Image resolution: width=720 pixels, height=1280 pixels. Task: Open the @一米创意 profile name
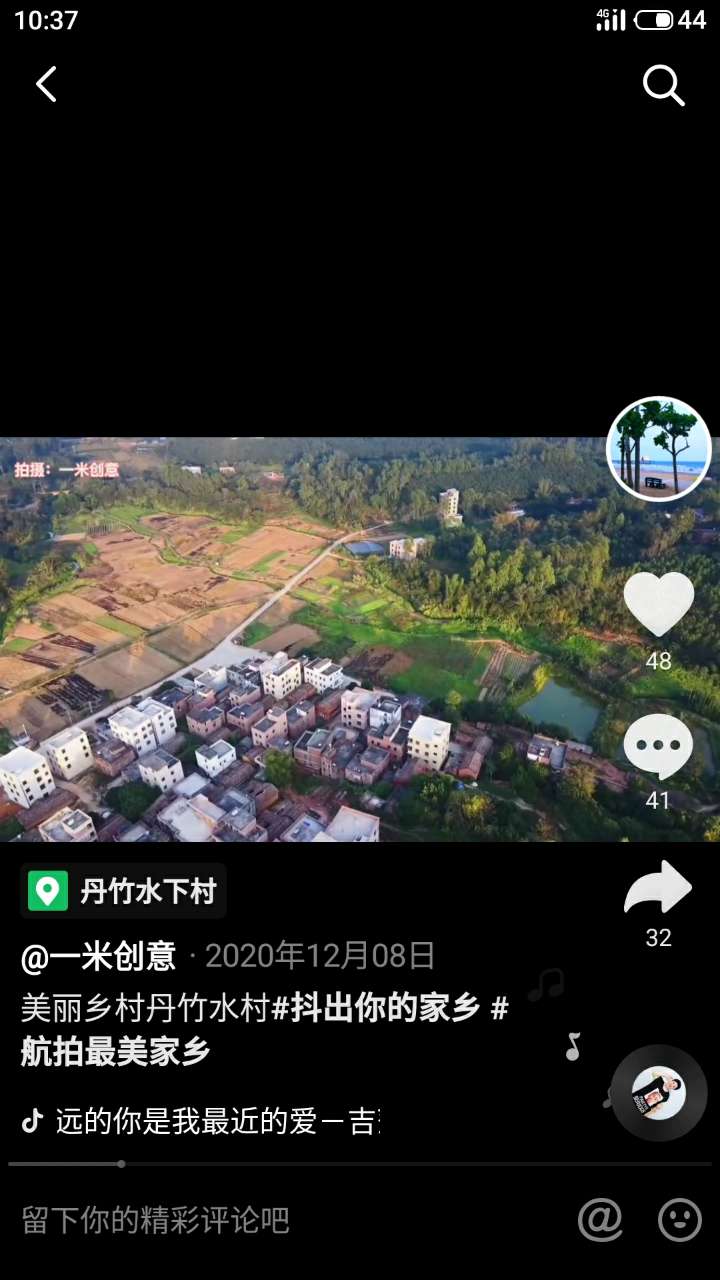[99, 957]
